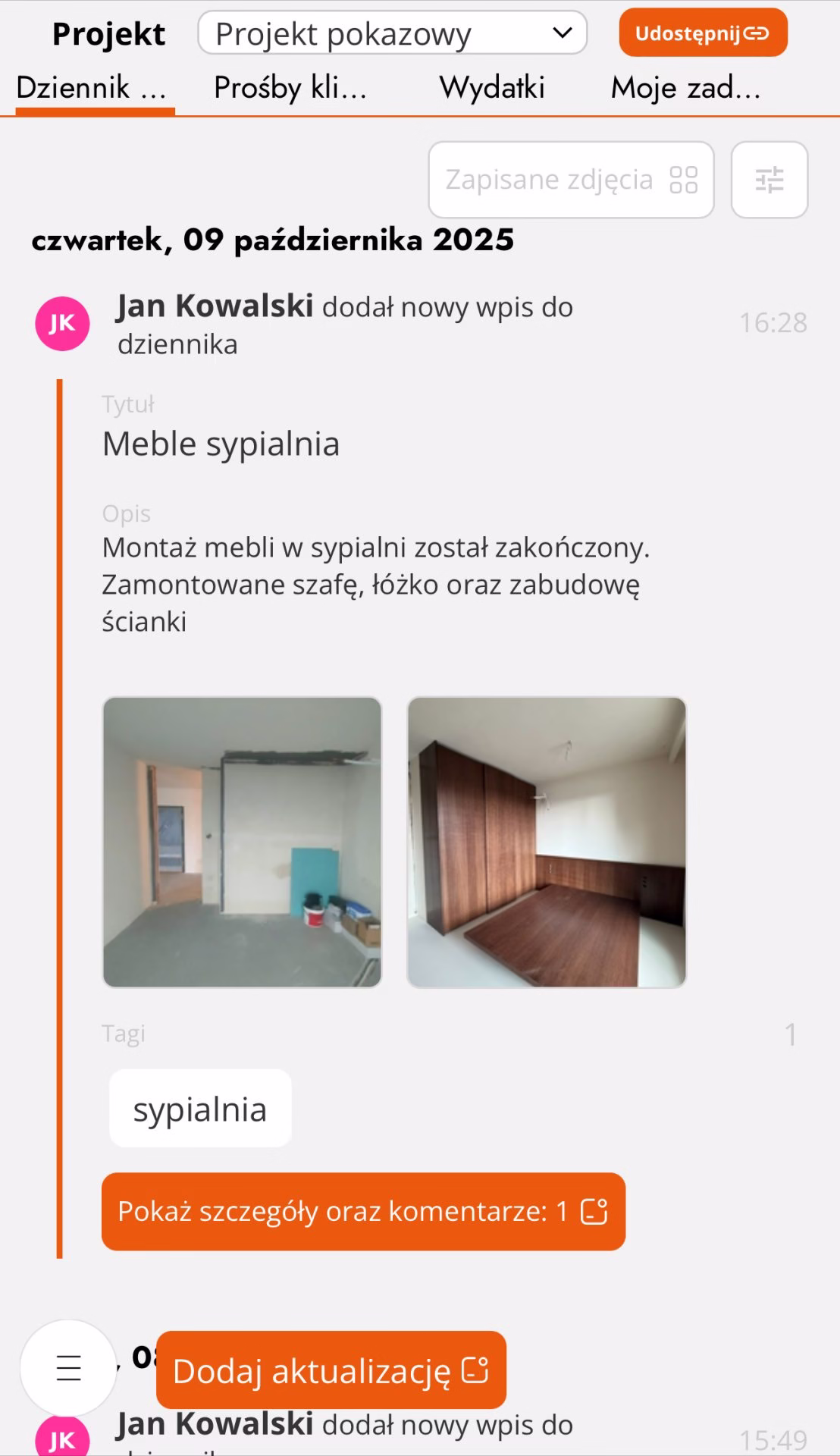Select the Dziennik tab
Image resolution: width=840 pixels, height=1456 pixels.
click(x=92, y=88)
